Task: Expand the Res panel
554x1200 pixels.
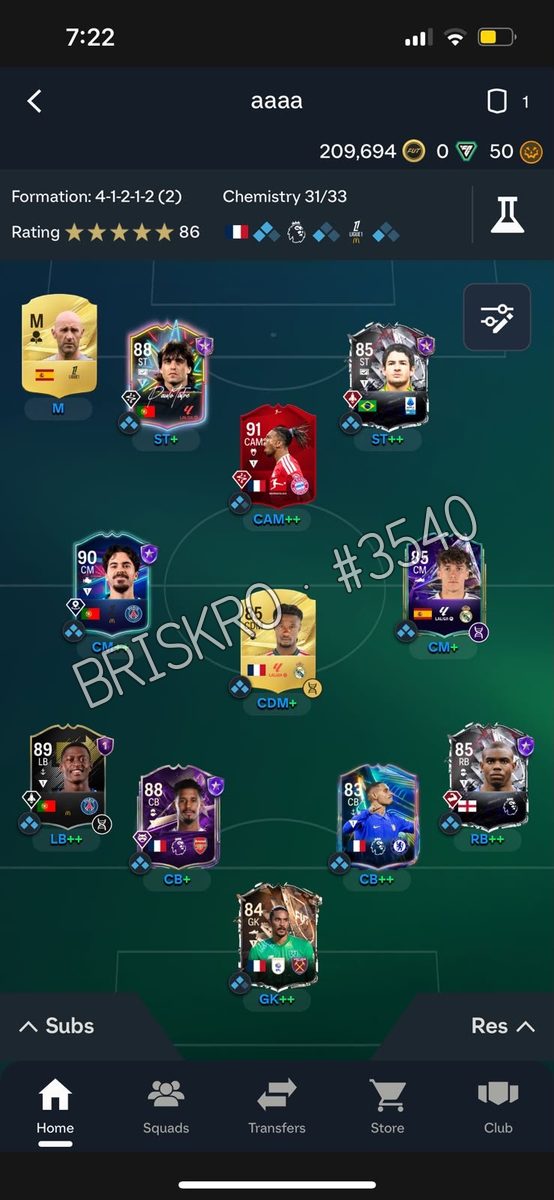Action: 502,1026
